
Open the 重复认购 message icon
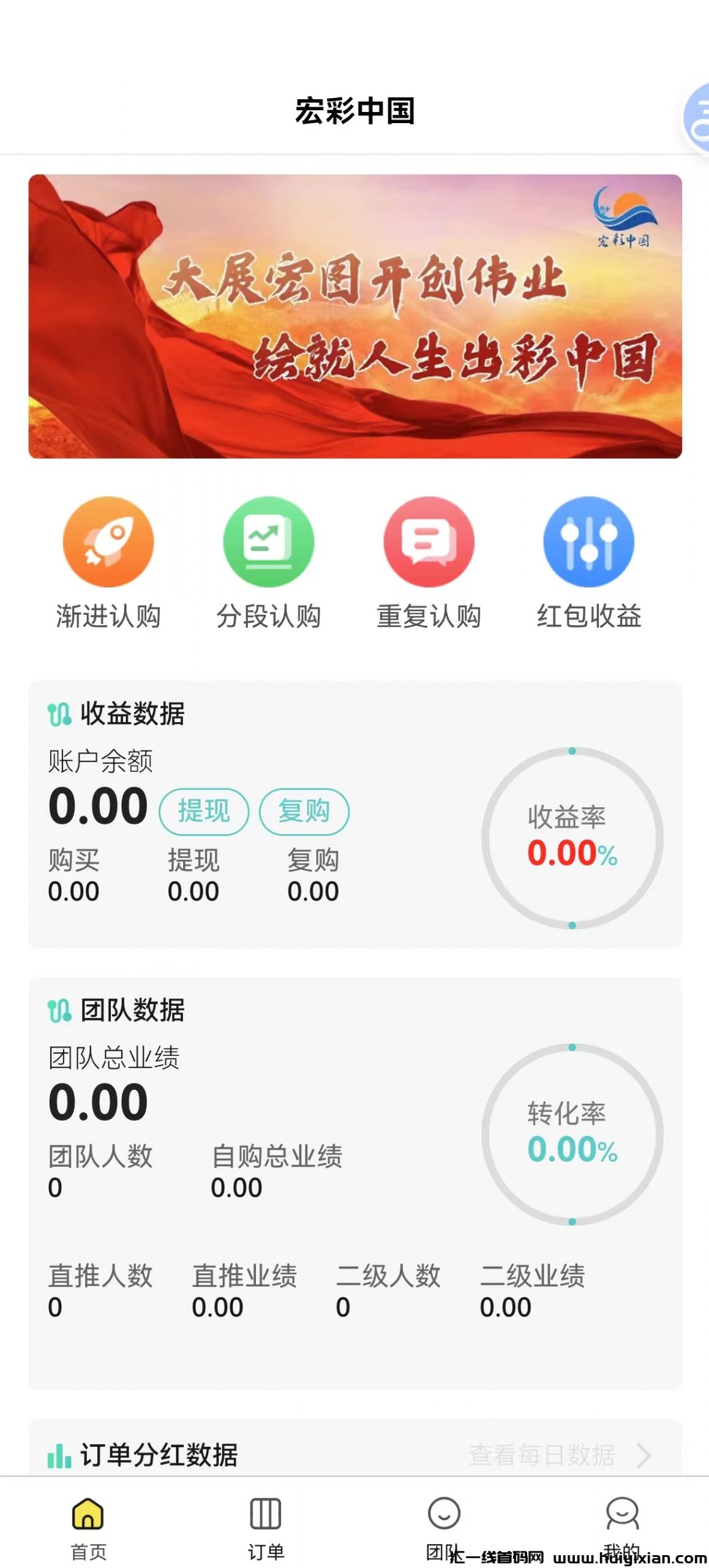(x=429, y=541)
